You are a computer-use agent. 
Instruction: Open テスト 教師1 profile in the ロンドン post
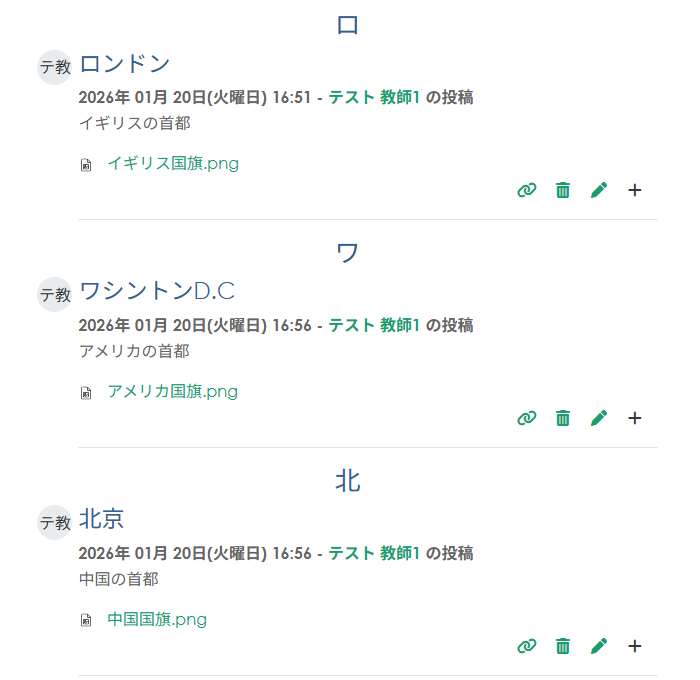(374, 97)
